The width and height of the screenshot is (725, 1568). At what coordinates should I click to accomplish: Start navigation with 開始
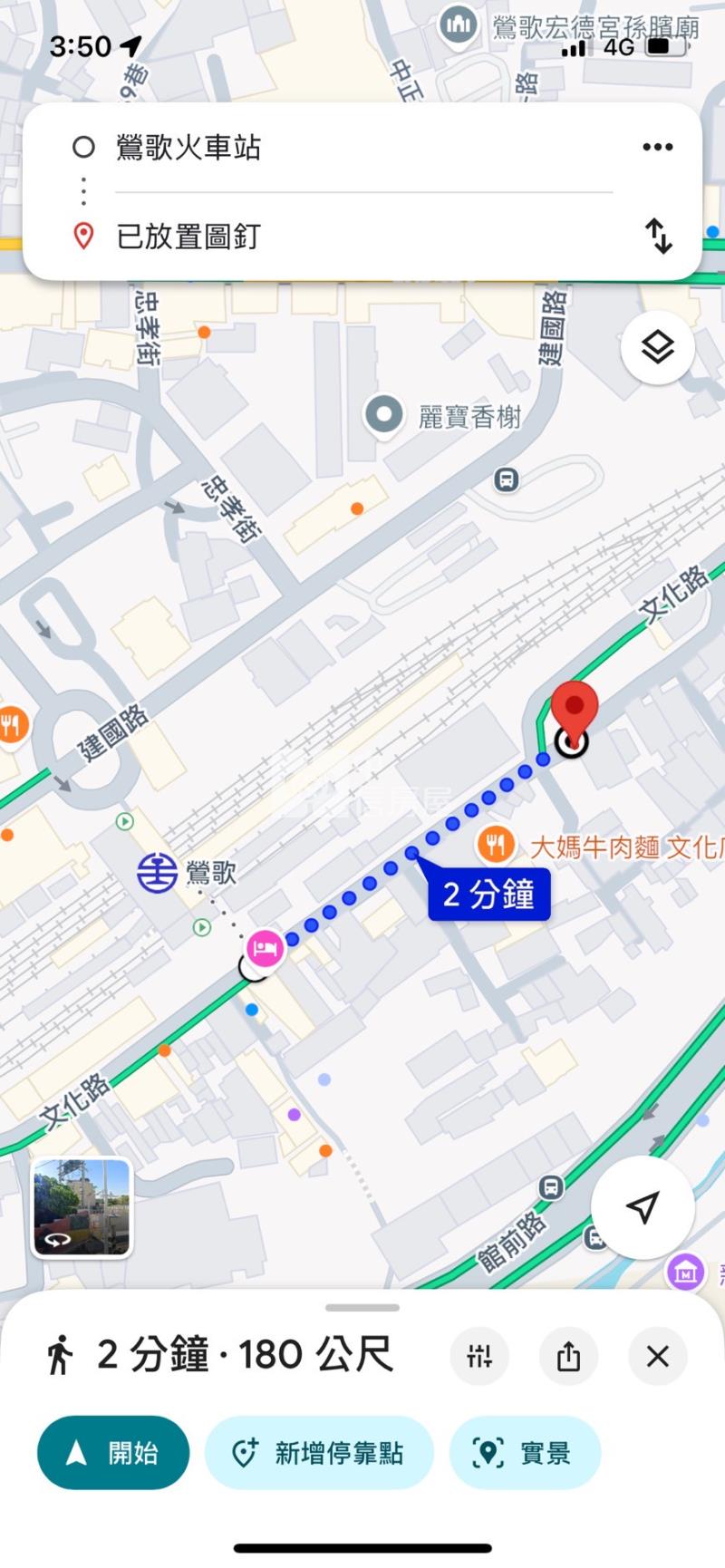[113, 1453]
